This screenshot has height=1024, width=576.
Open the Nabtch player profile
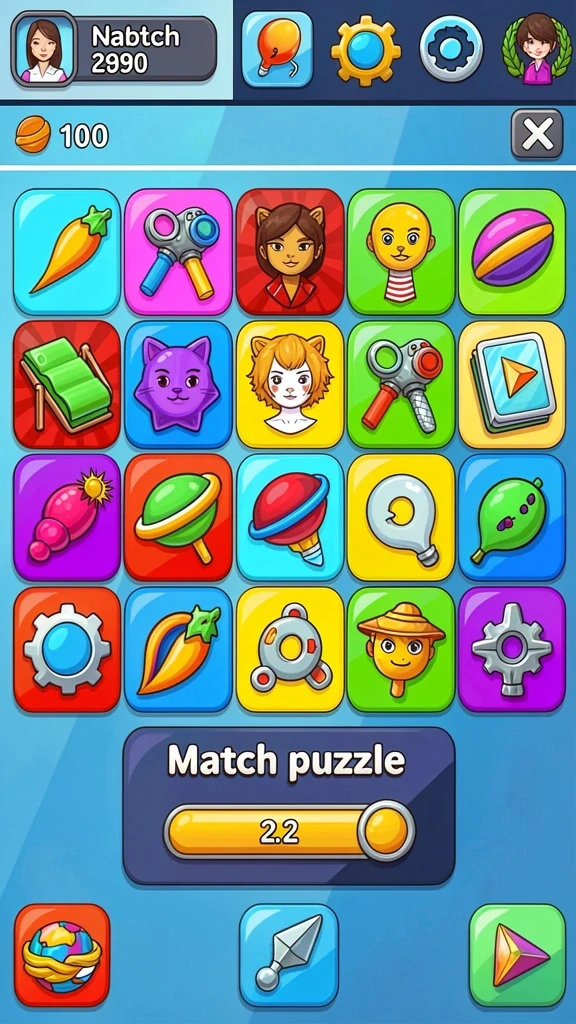pyautogui.click(x=113, y=50)
